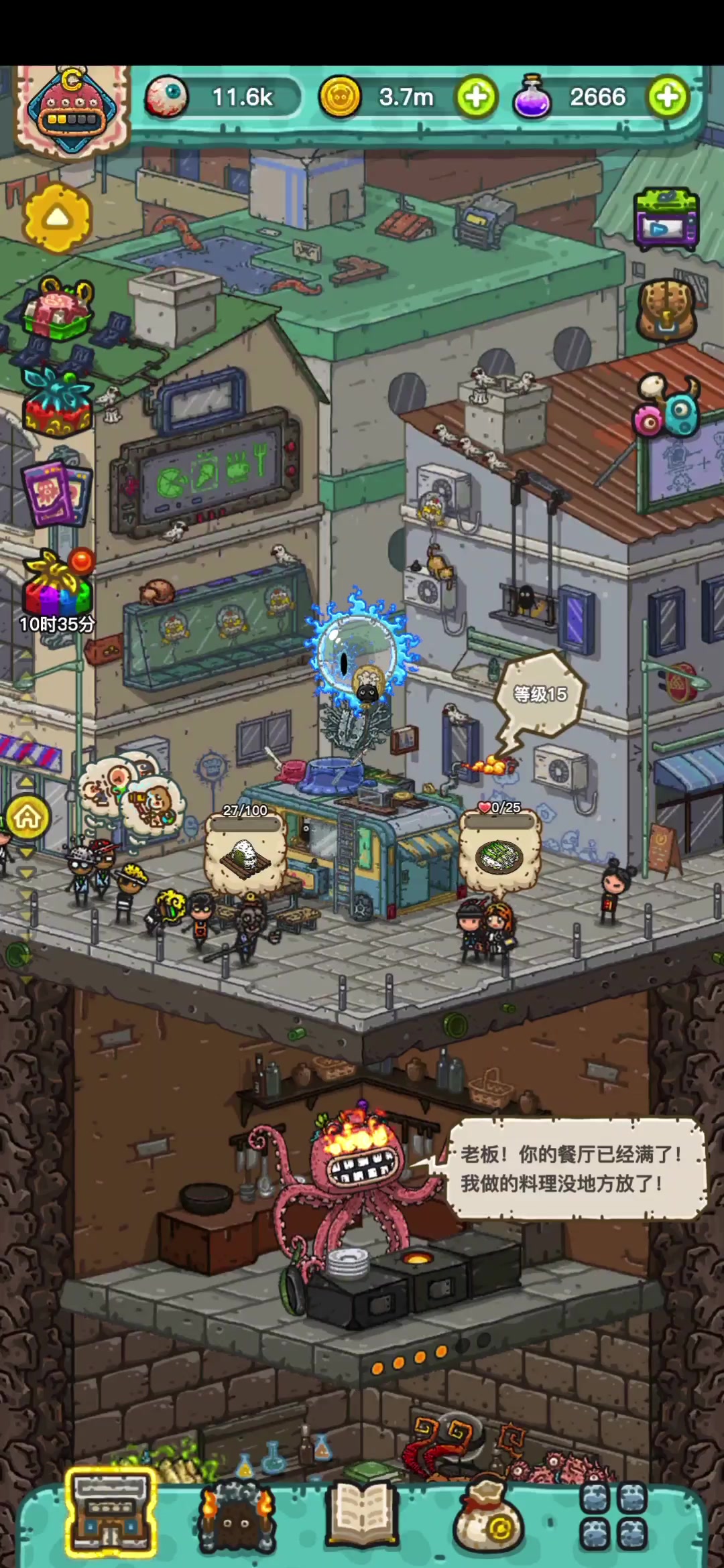Open the recipe book tab

[362, 1514]
